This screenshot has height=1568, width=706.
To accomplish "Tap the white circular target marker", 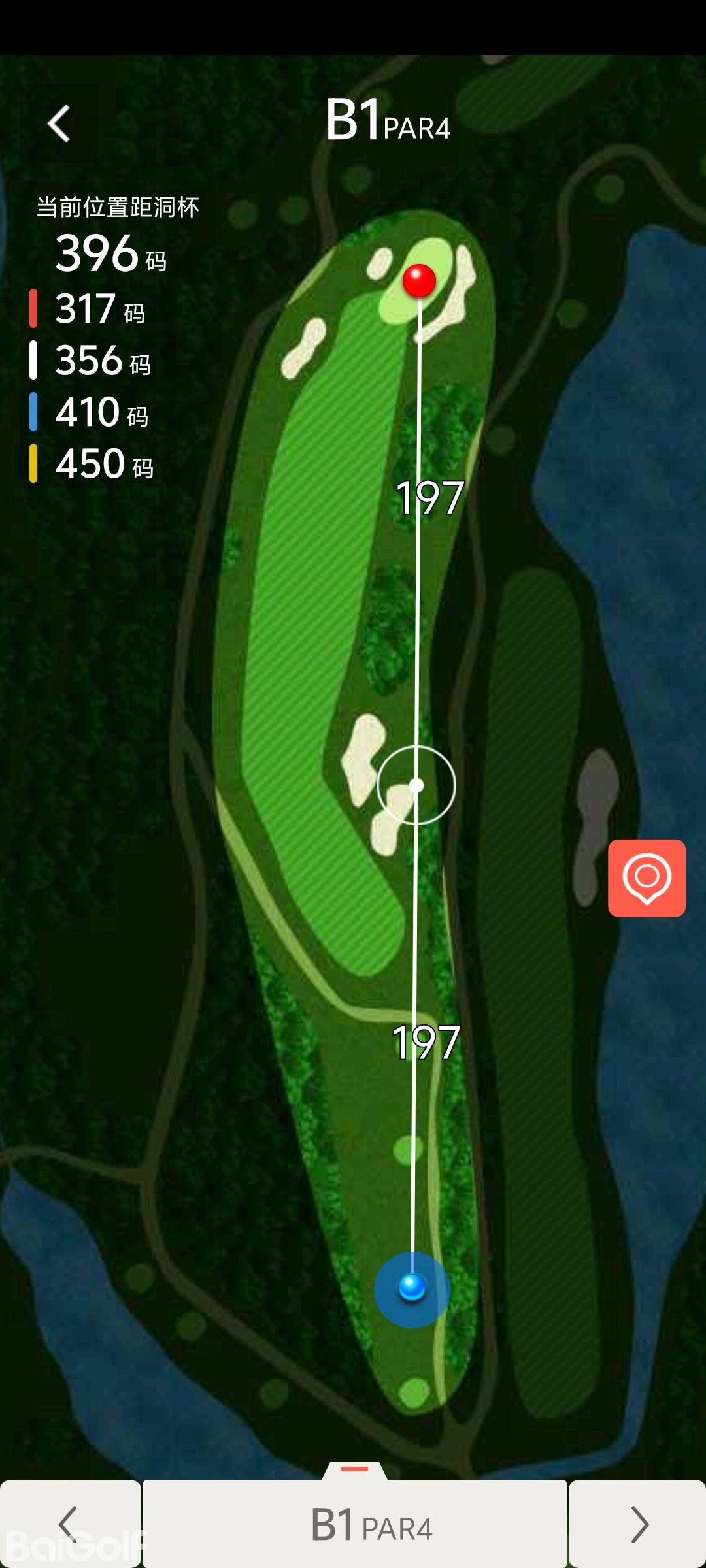I will [416, 785].
